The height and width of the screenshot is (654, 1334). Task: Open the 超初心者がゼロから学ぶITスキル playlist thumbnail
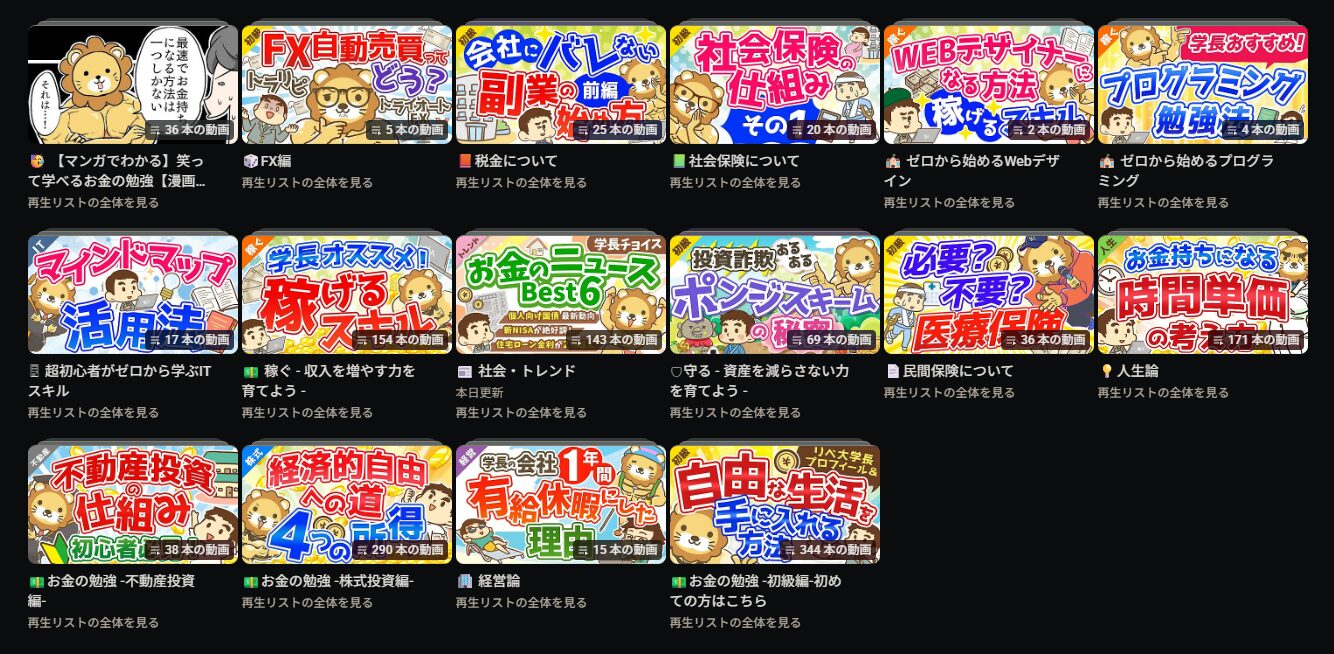(133, 295)
